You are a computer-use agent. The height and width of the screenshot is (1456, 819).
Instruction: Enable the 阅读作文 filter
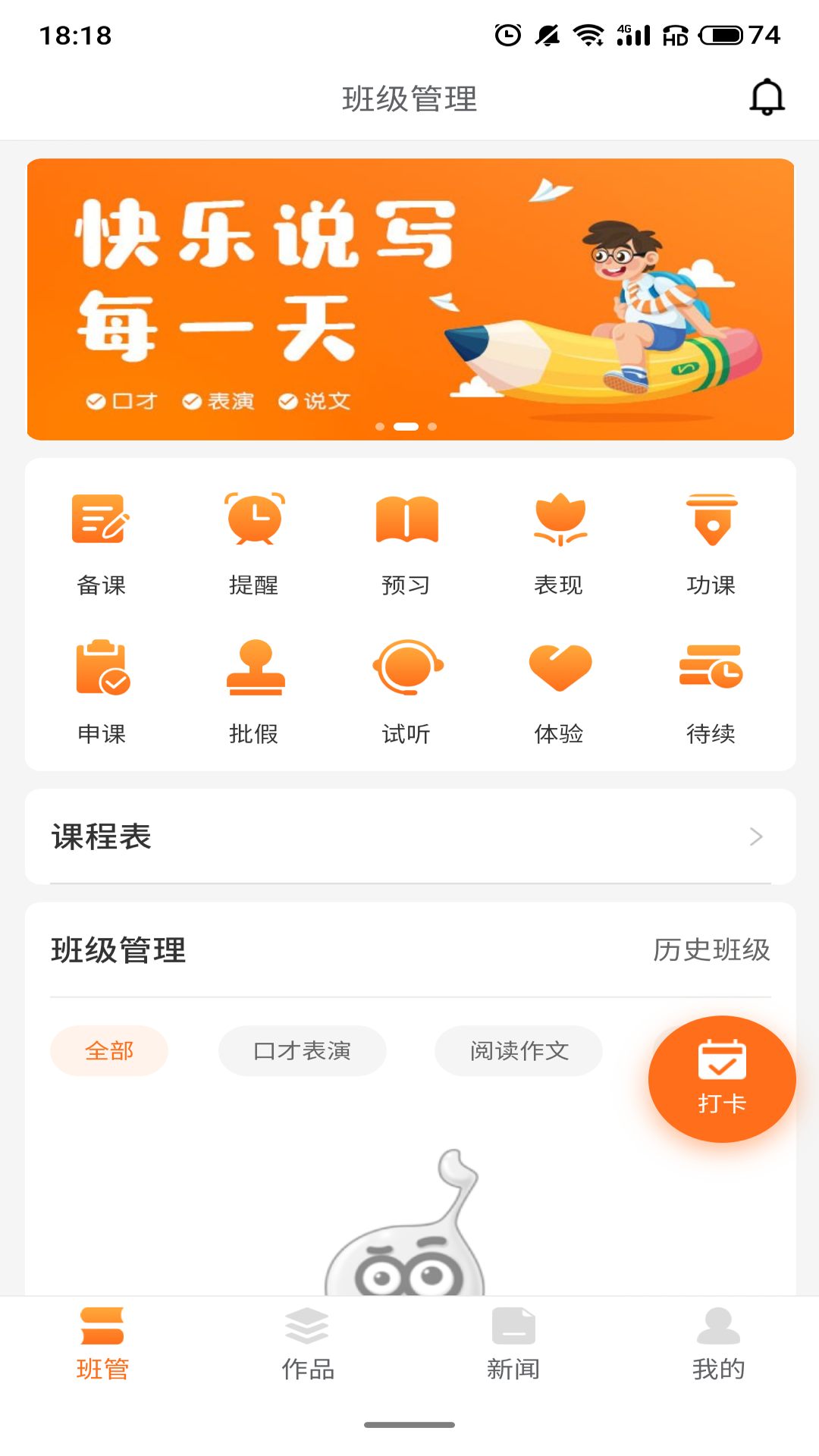[518, 1050]
